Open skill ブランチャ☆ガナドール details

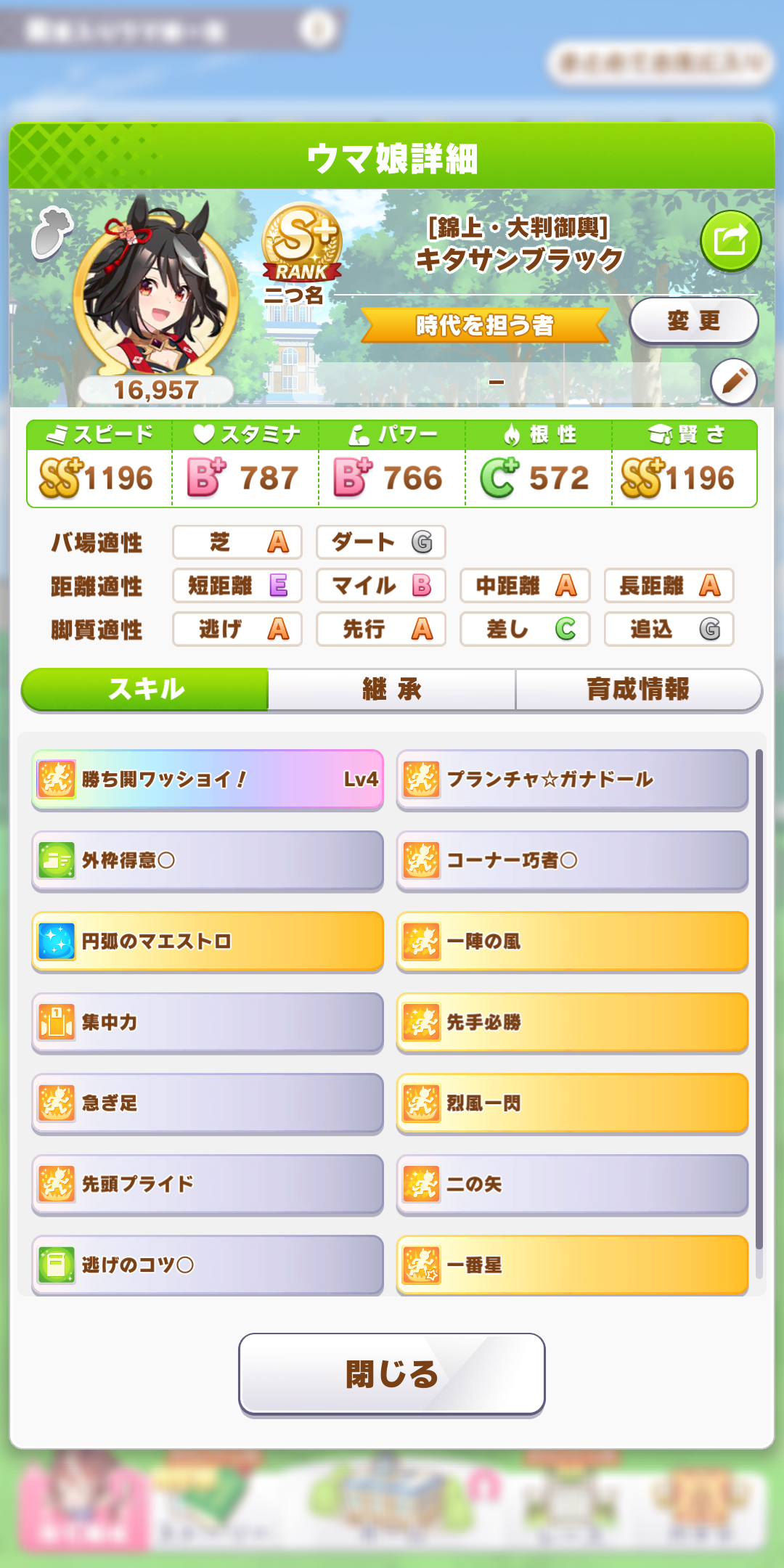(x=572, y=780)
